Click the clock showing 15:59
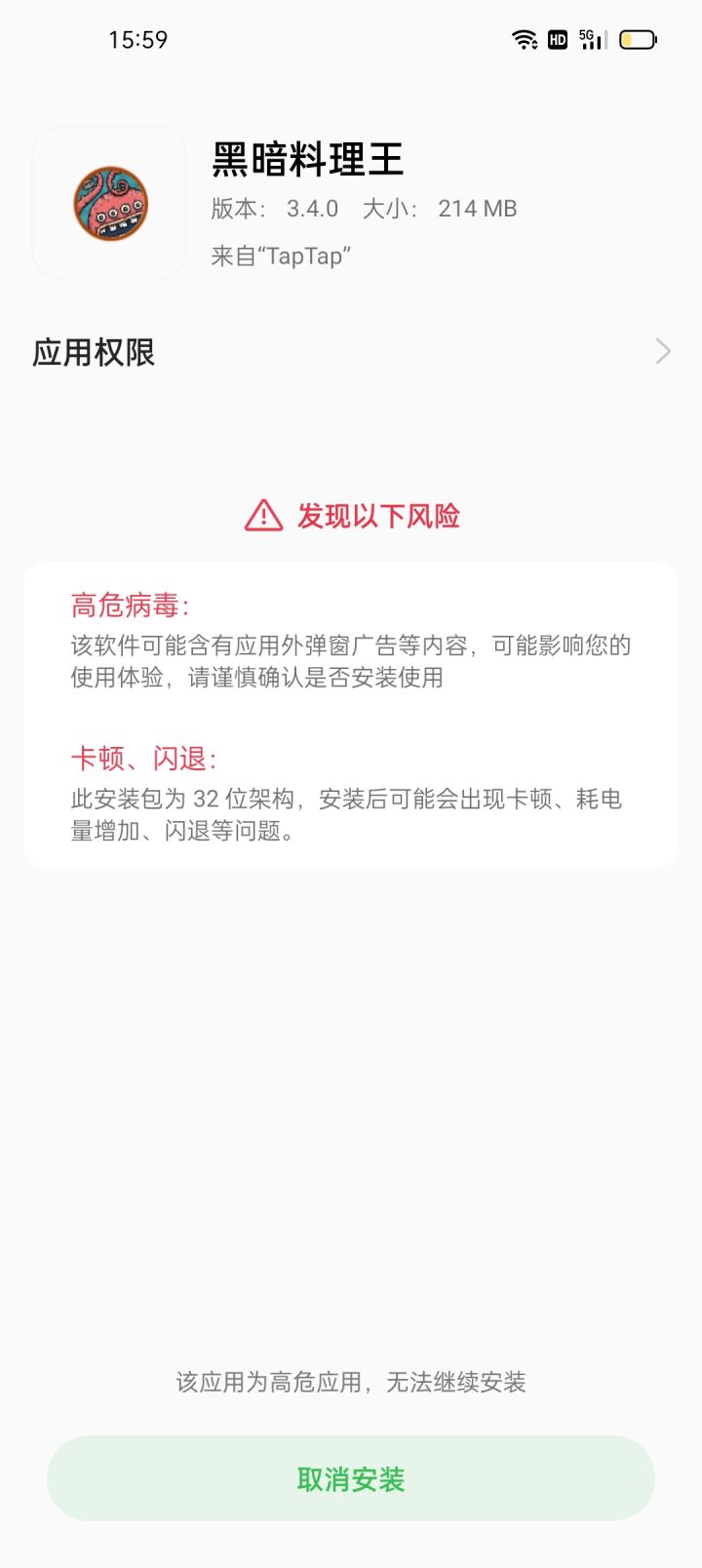 [138, 39]
